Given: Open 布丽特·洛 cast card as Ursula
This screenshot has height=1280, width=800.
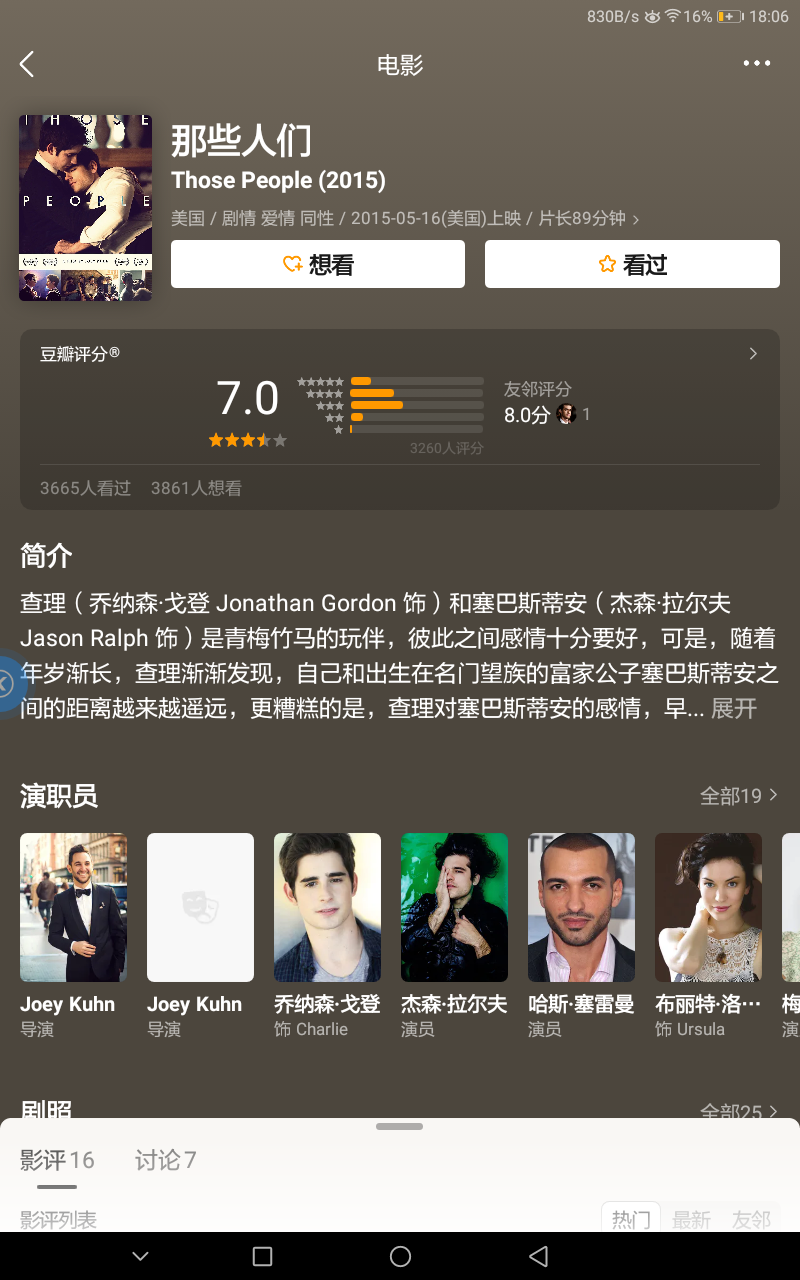Looking at the screenshot, I should 708,907.
